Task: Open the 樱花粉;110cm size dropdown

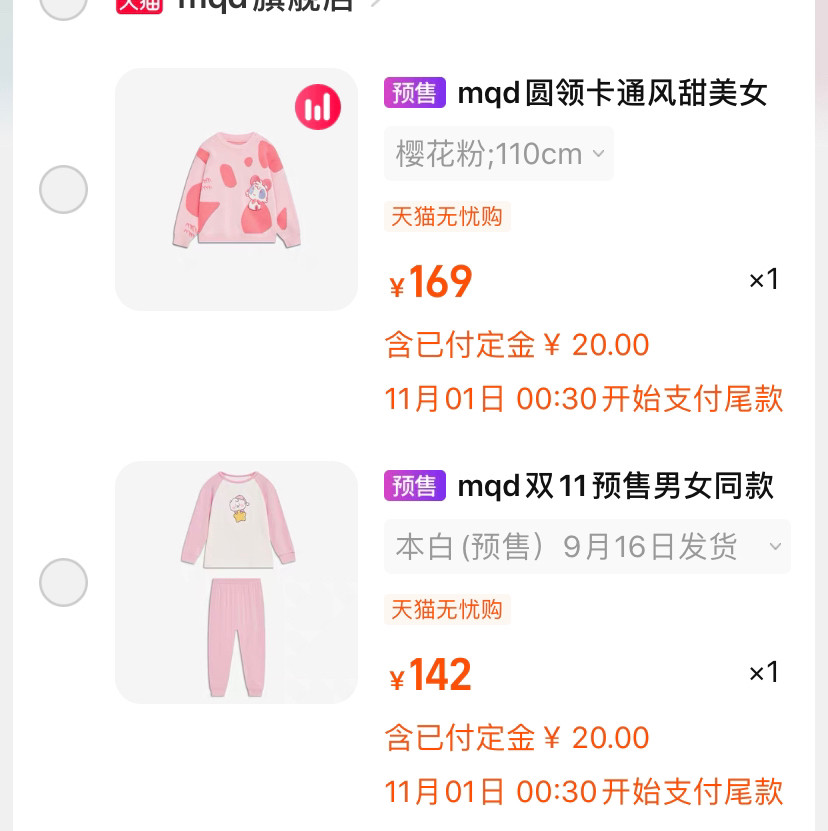Action: 498,153
